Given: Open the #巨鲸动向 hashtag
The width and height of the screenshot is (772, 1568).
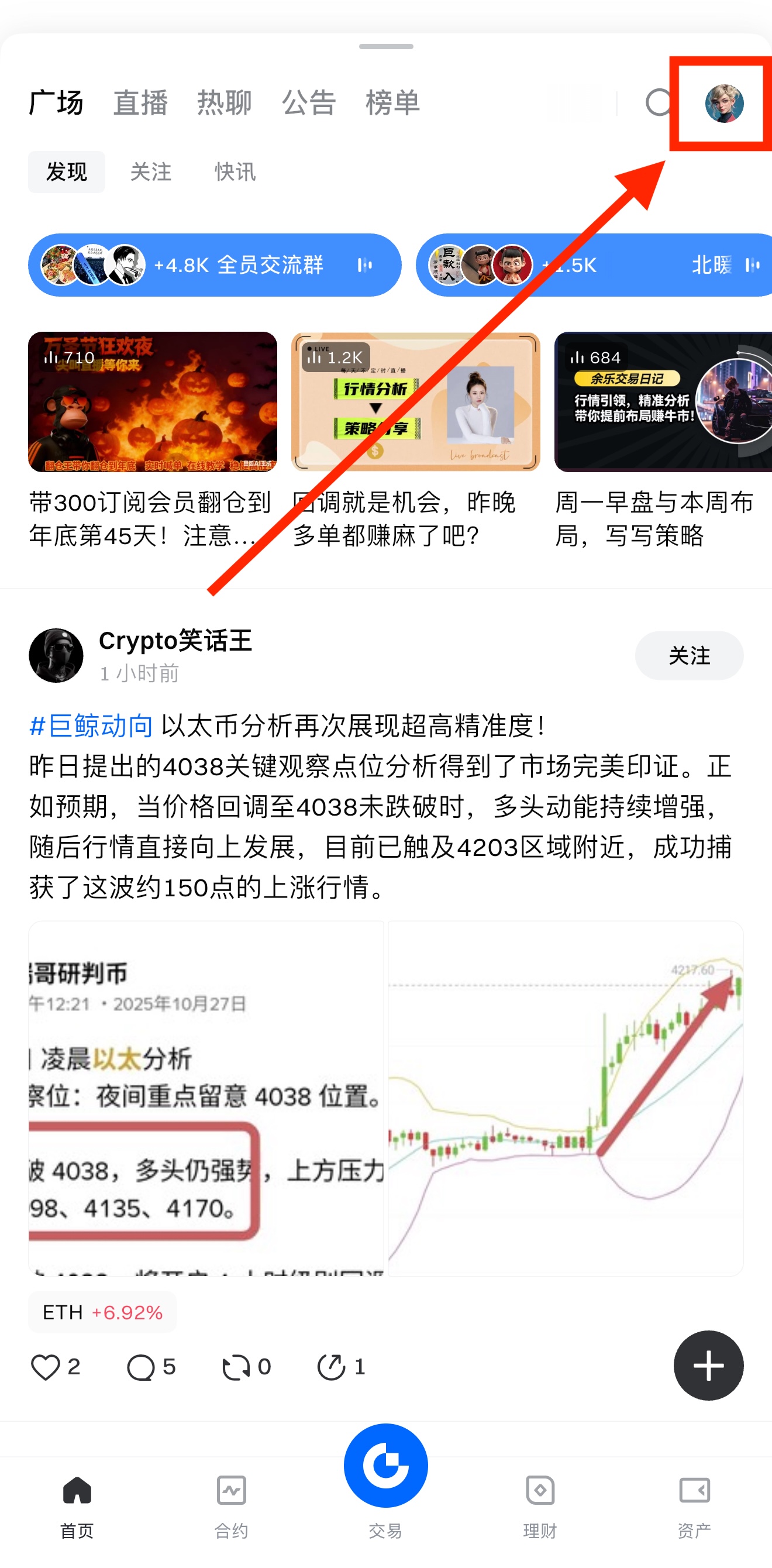Looking at the screenshot, I should point(91,726).
